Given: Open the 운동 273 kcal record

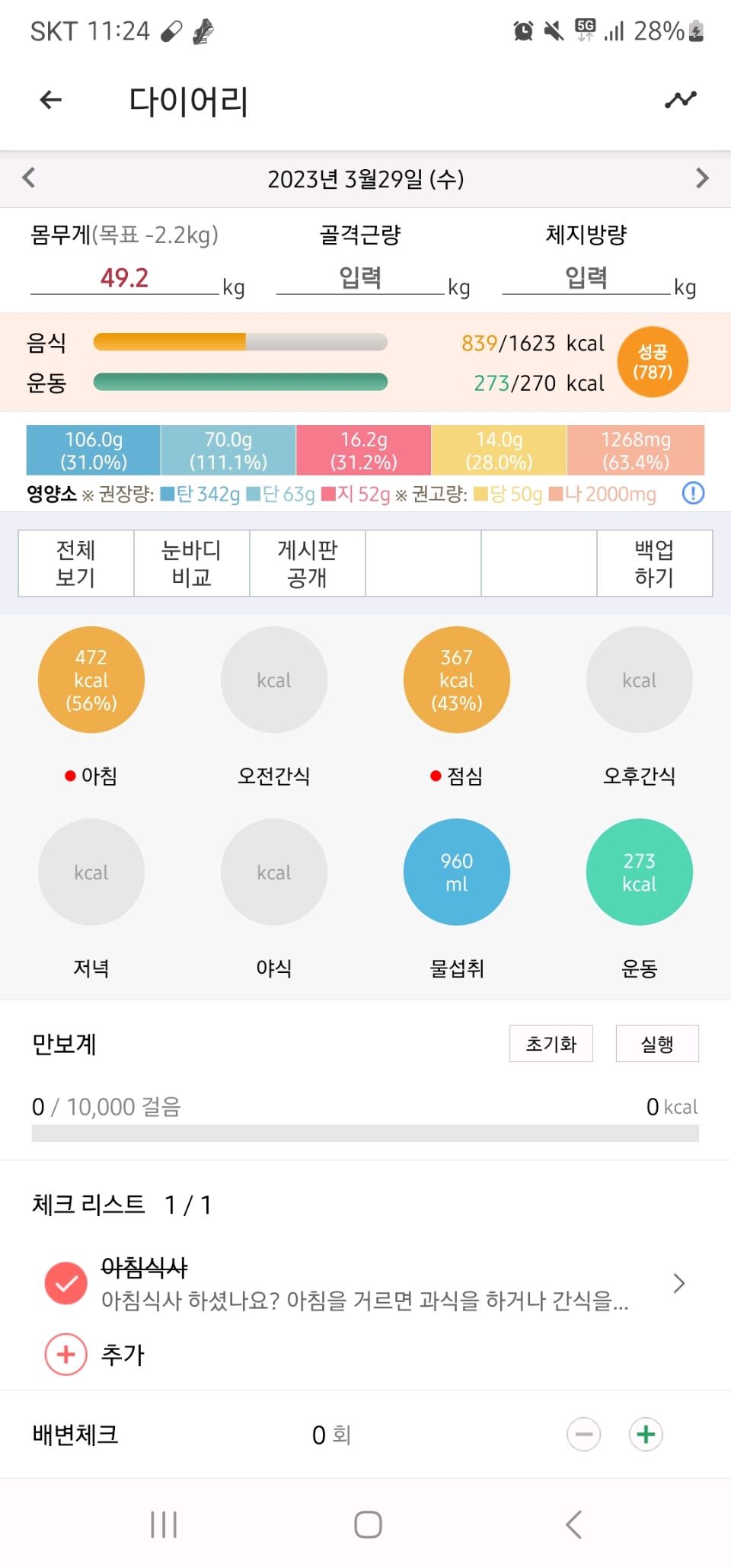Looking at the screenshot, I should [640, 872].
